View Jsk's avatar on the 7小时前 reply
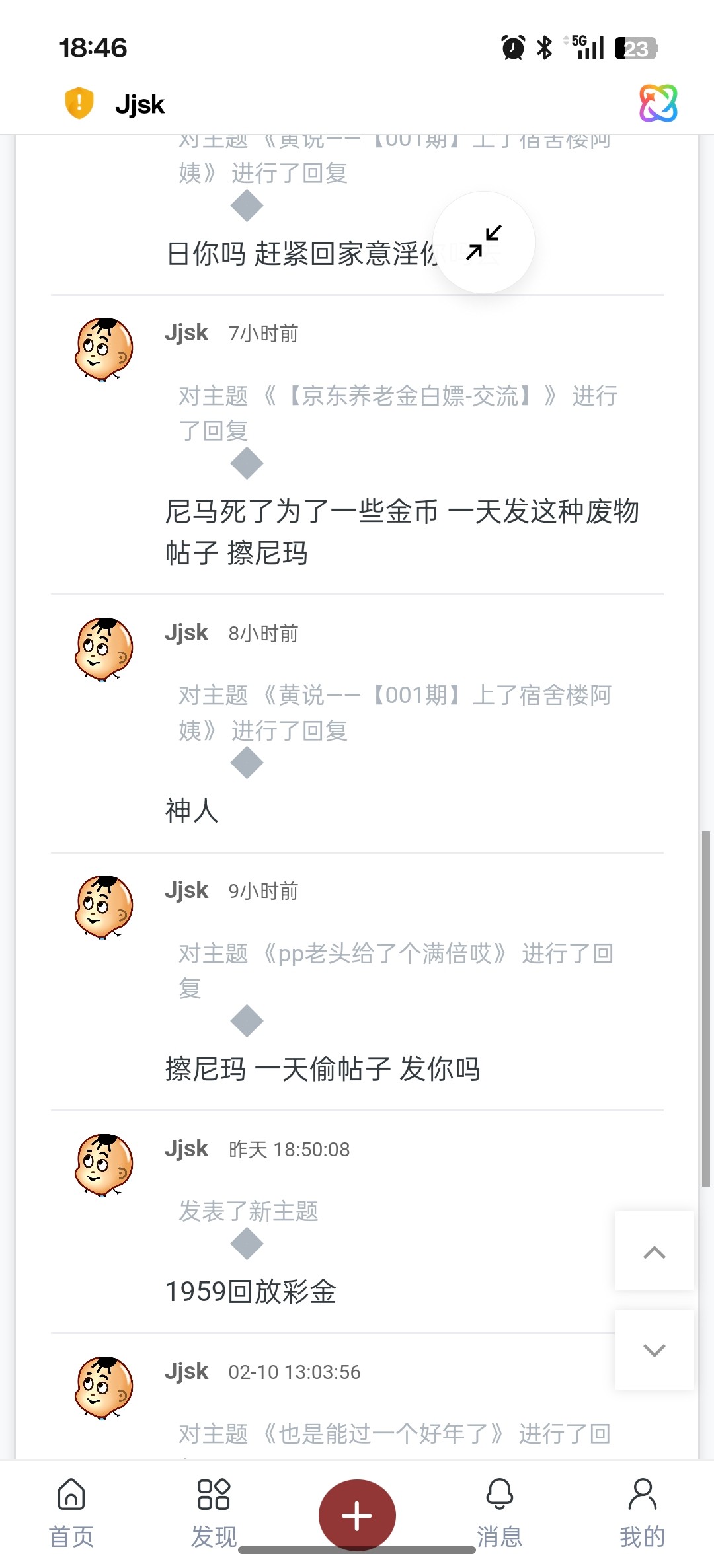This screenshot has width=714, height=1568. [x=104, y=349]
